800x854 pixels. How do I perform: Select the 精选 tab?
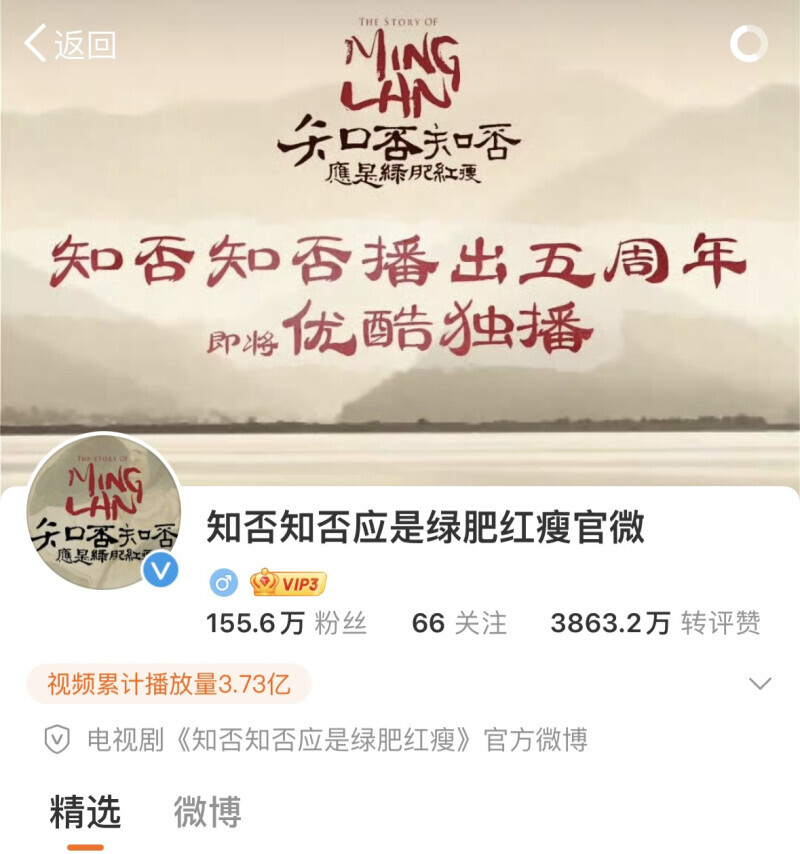click(86, 812)
